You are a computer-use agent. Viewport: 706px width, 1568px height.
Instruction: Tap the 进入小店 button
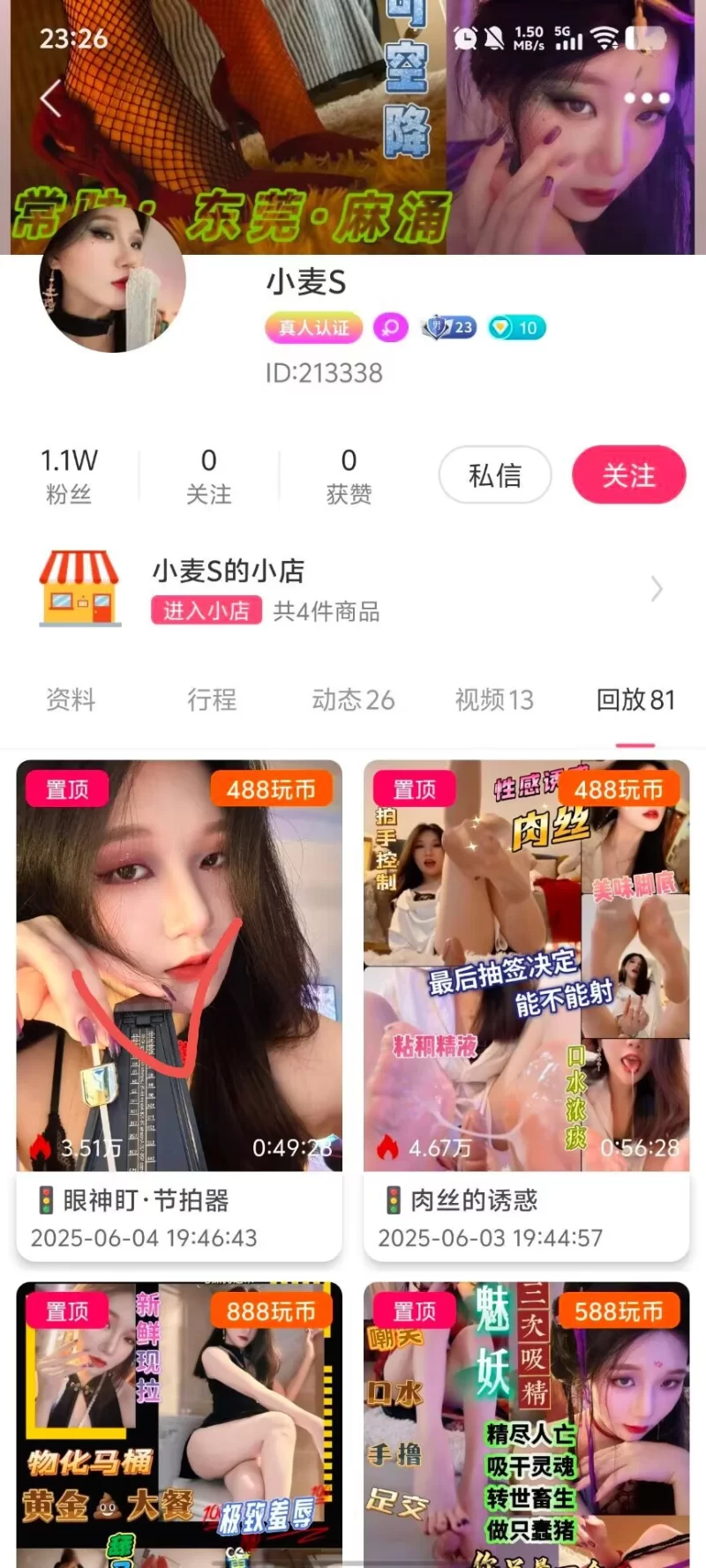tap(207, 611)
